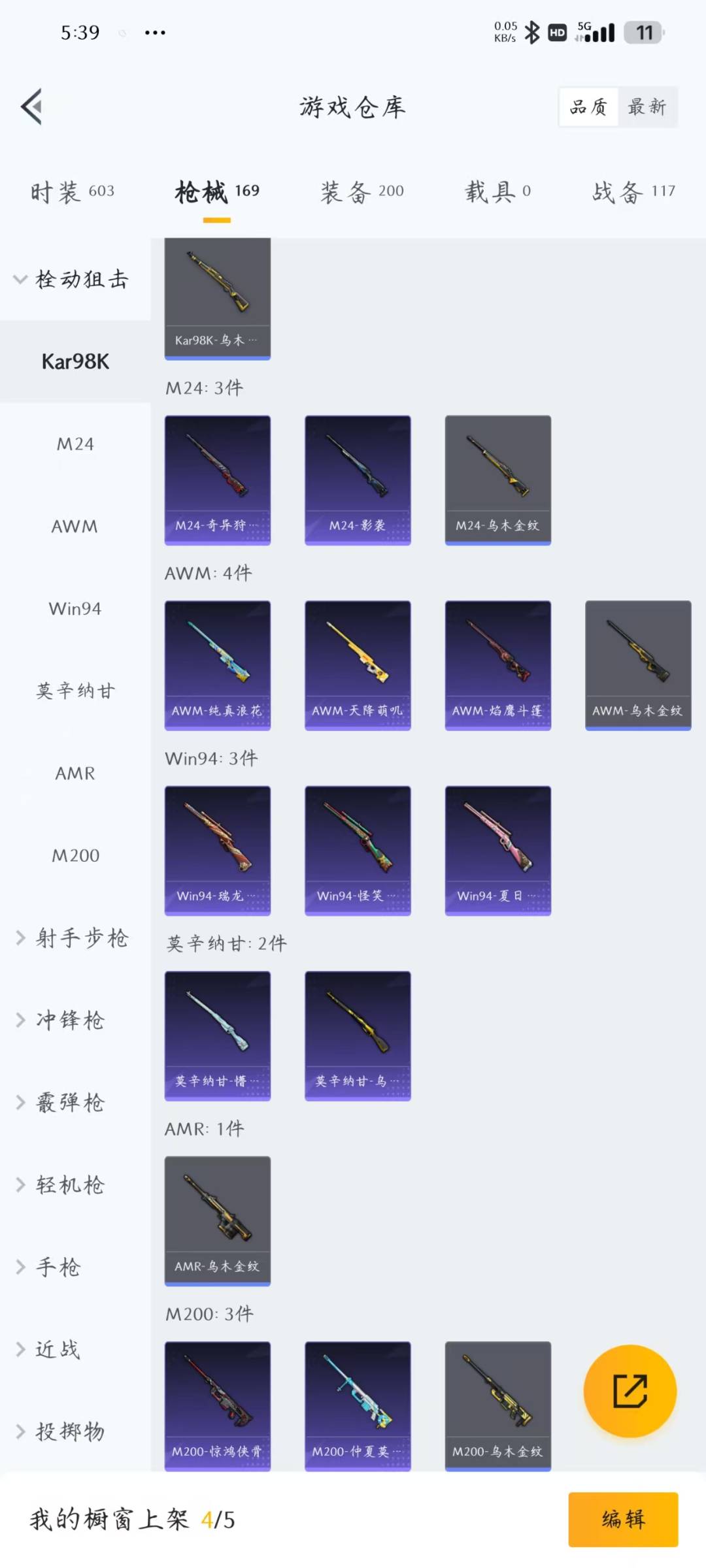Sort by 最新
This screenshot has height=1568, width=706.
coord(647,107)
